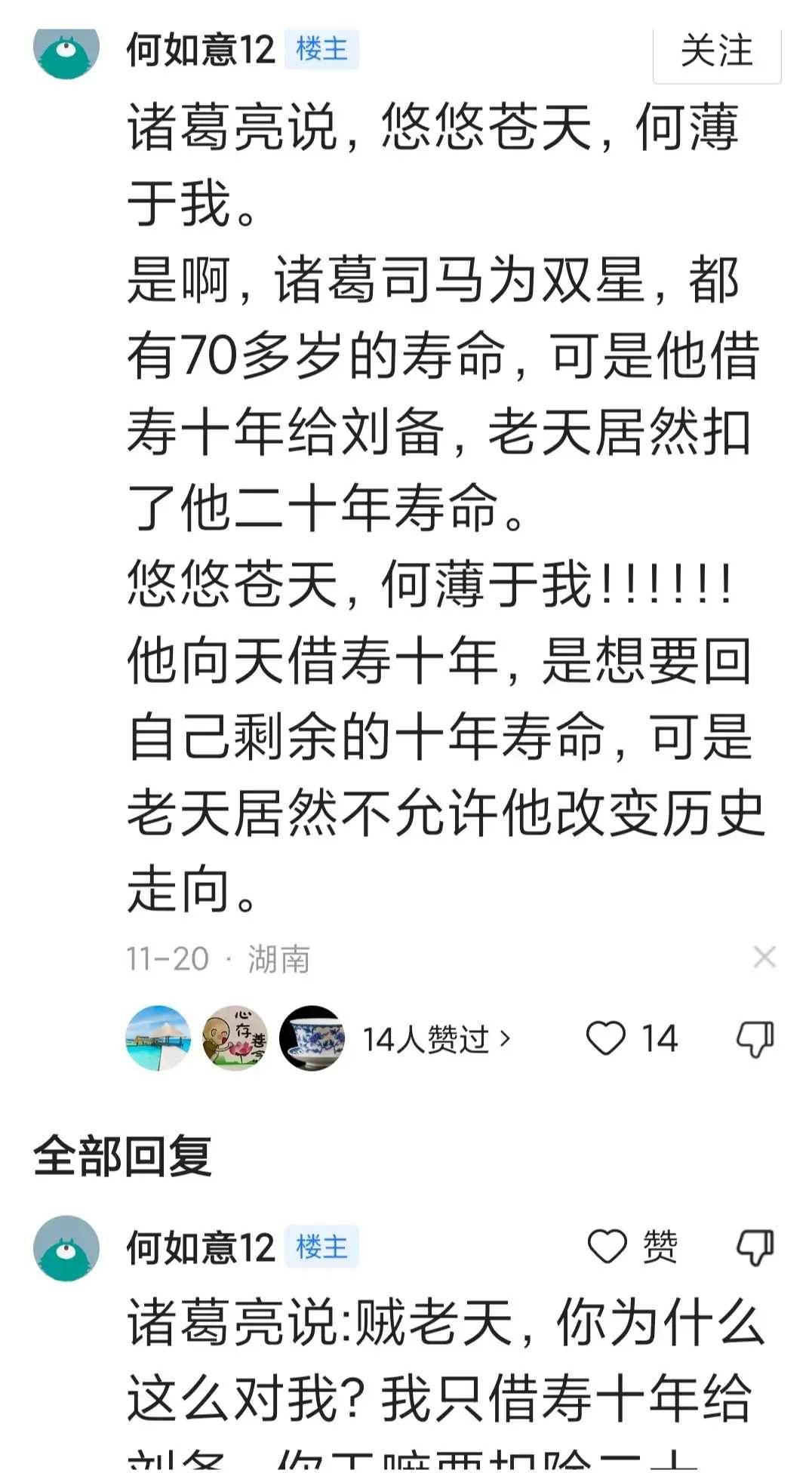
Task: Dislike the reply under 全部回复
Action: tap(755, 1247)
